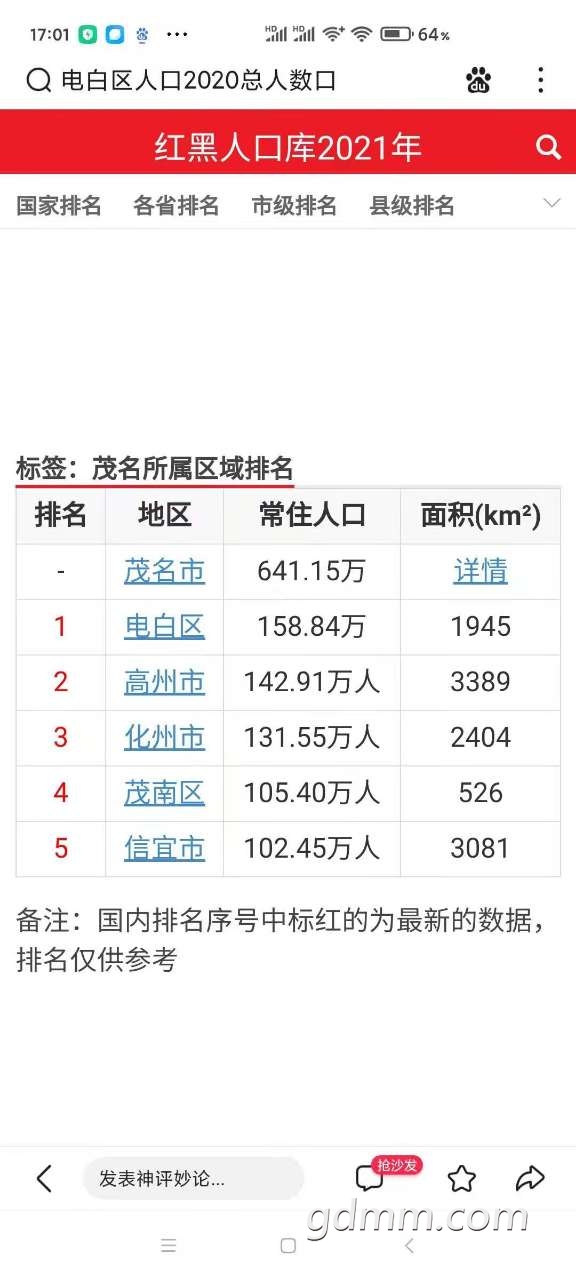Viewport: 576px width, 1280px height.
Task: Switch to 市级排名 tab
Action: (294, 206)
